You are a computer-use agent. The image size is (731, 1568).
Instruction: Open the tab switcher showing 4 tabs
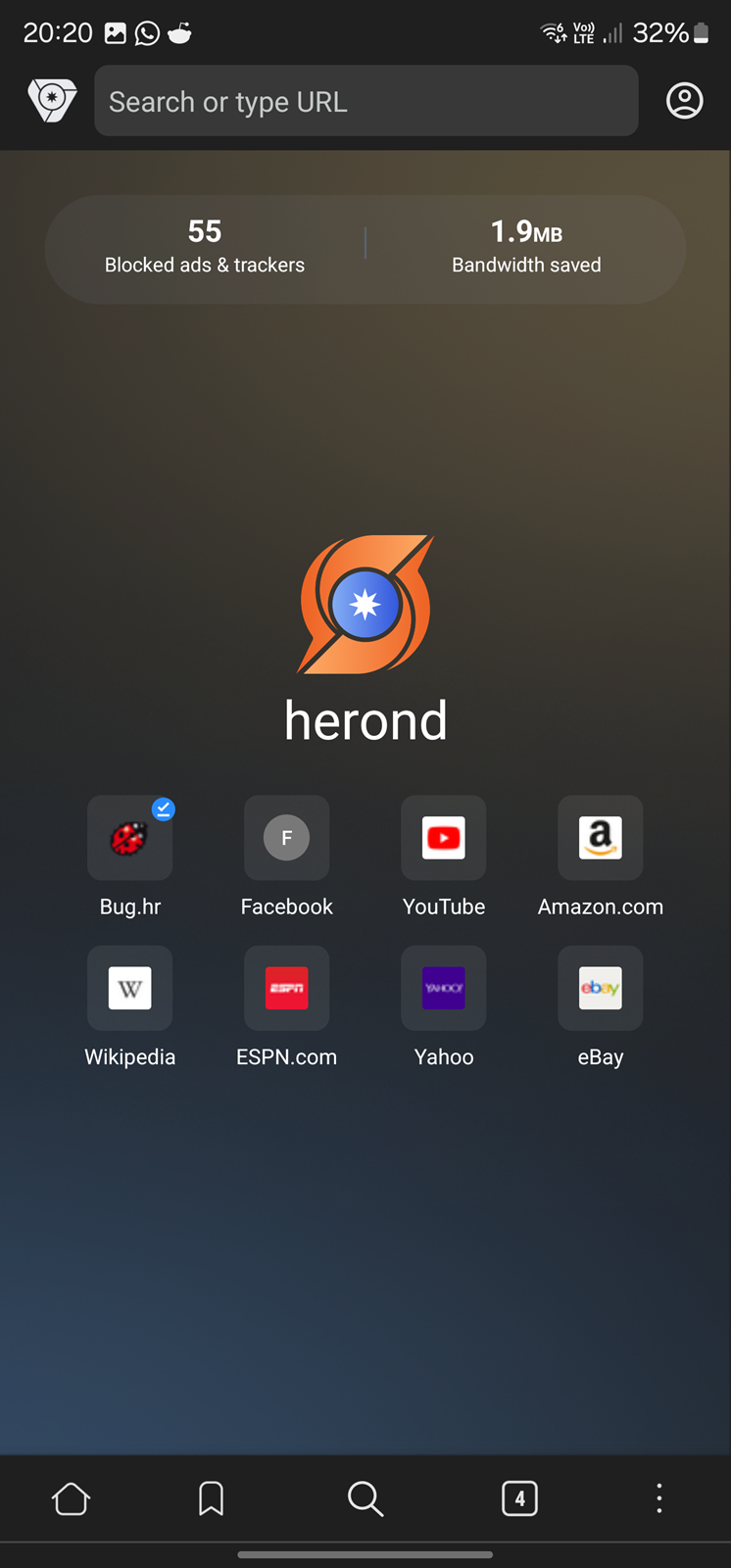coord(519,1498)
